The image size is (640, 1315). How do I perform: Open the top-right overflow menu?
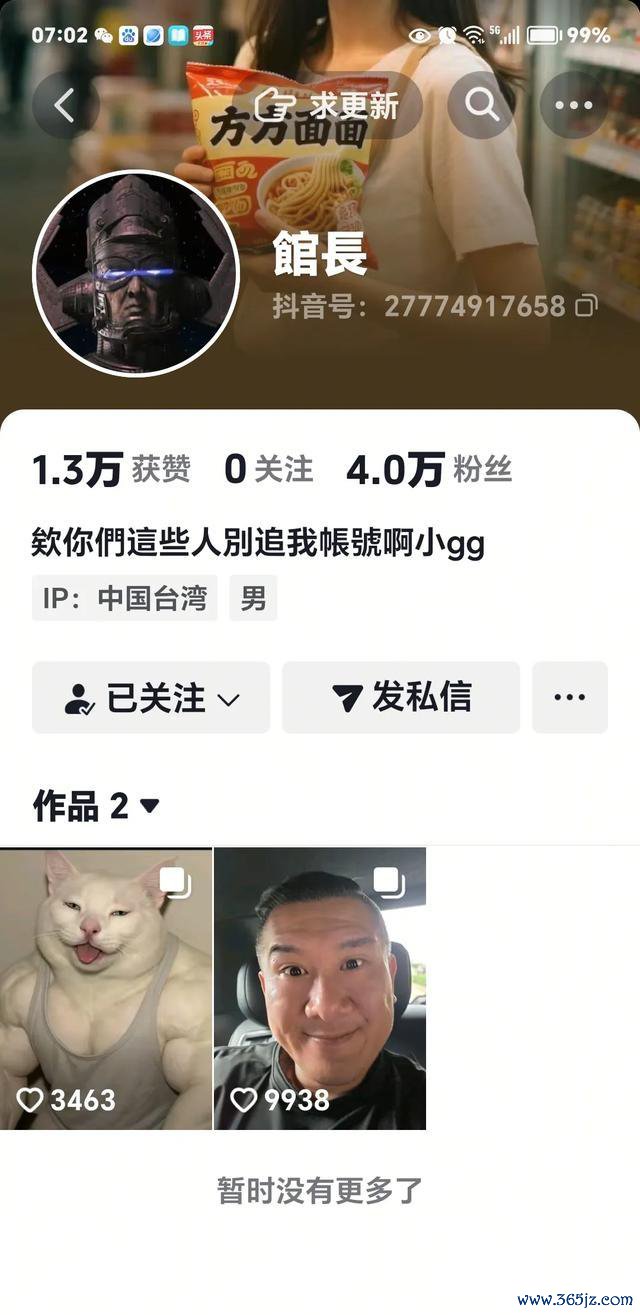[x=573, y=105]
